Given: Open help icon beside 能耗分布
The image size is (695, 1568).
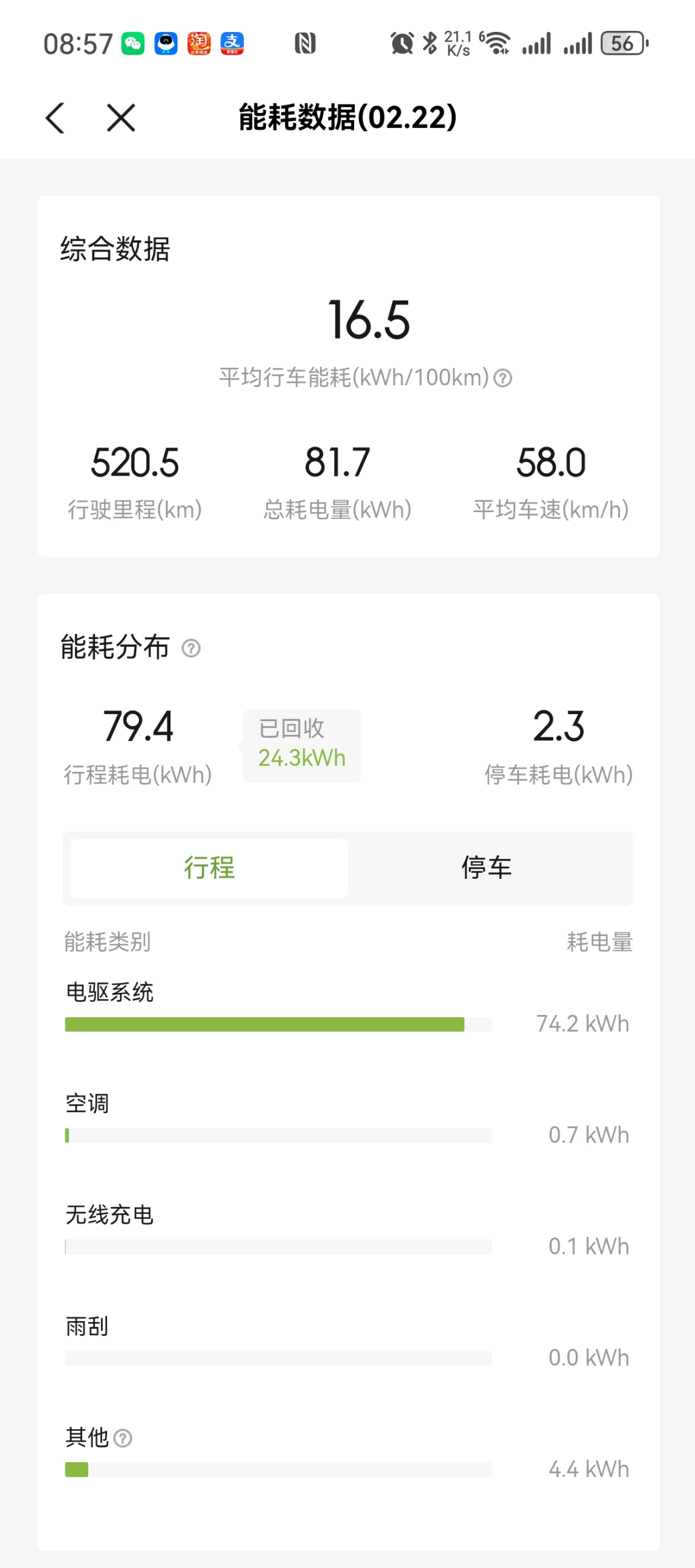Looking at the screenshot, I should [191, 648].
